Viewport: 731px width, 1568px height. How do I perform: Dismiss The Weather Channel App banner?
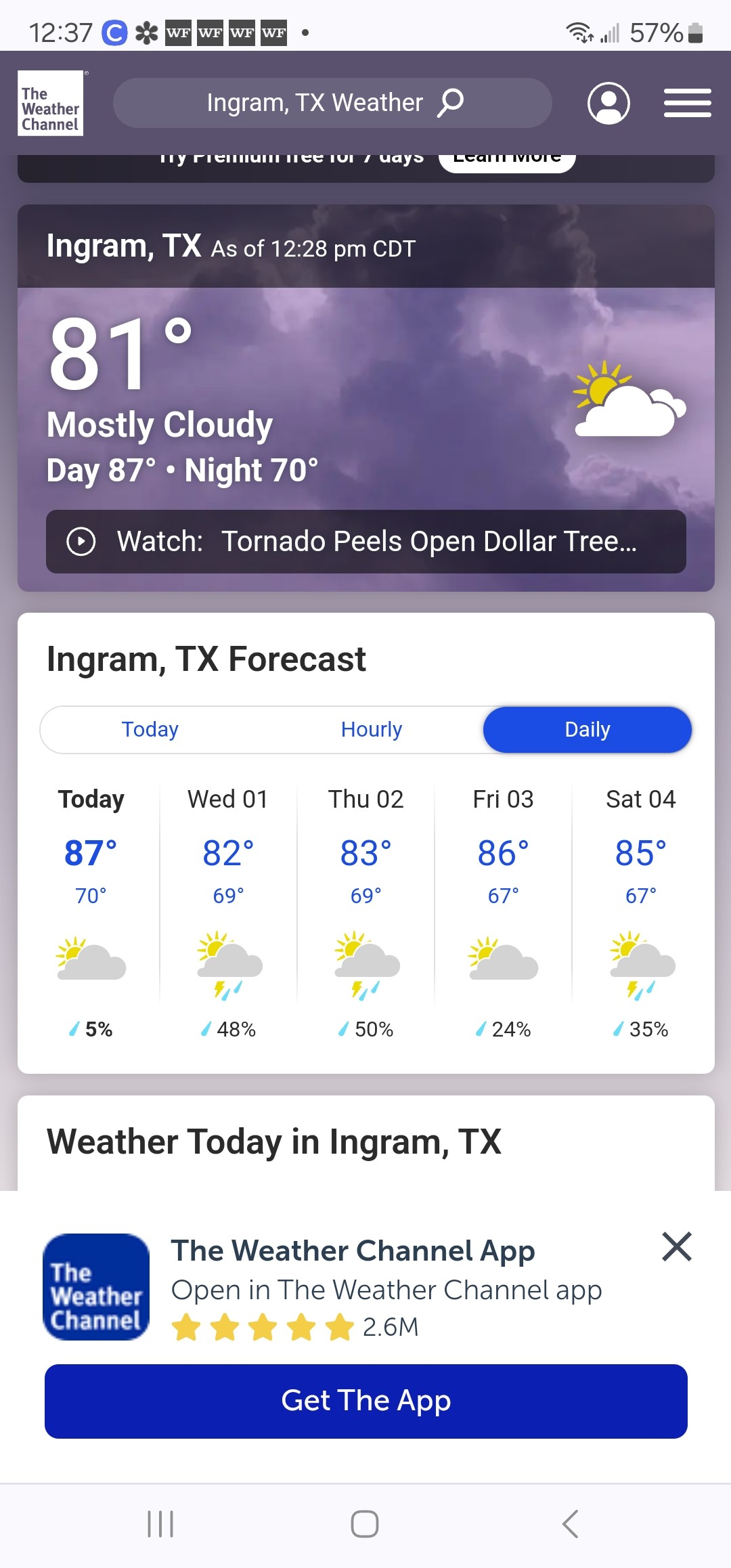tap(676, 1246)
